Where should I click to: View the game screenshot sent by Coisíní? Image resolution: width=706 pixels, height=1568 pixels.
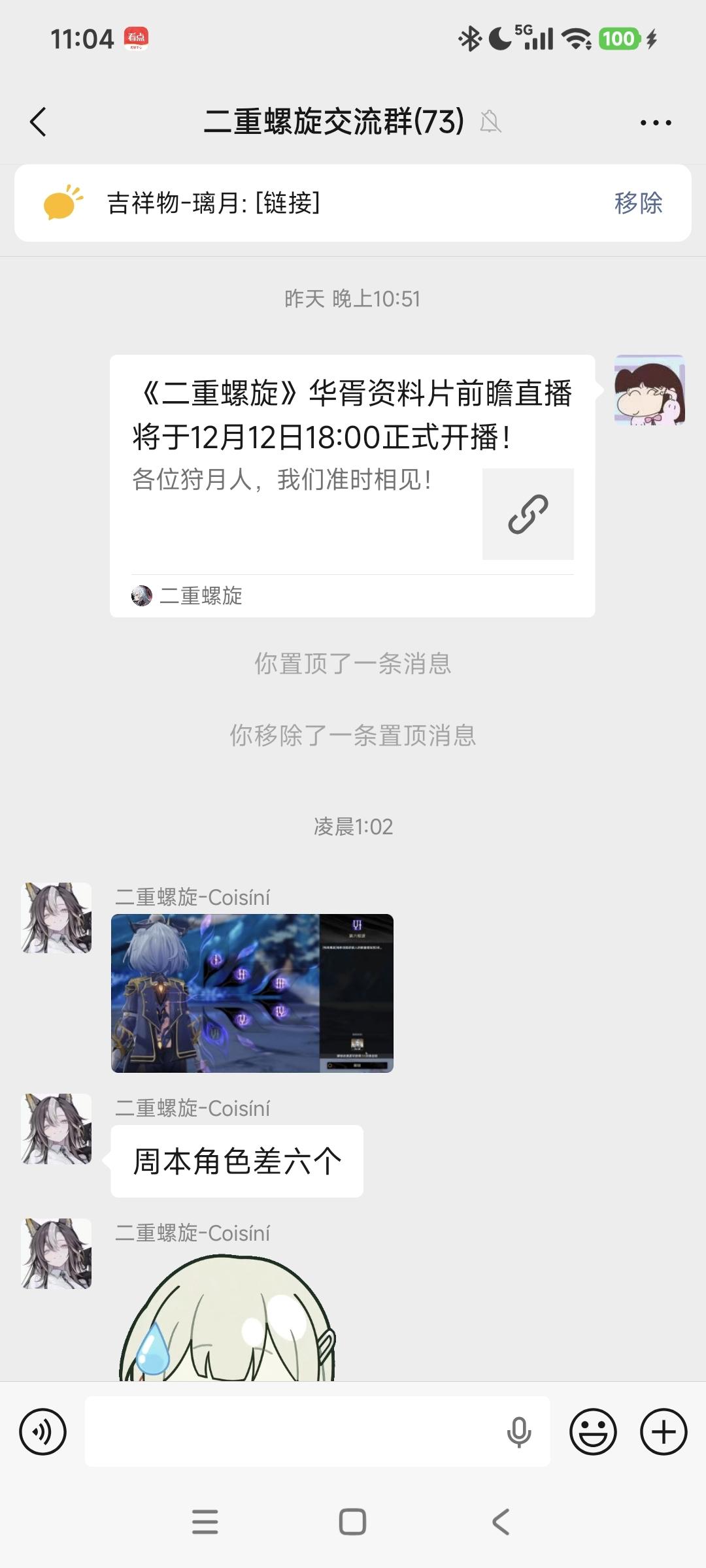pos(252,992)
